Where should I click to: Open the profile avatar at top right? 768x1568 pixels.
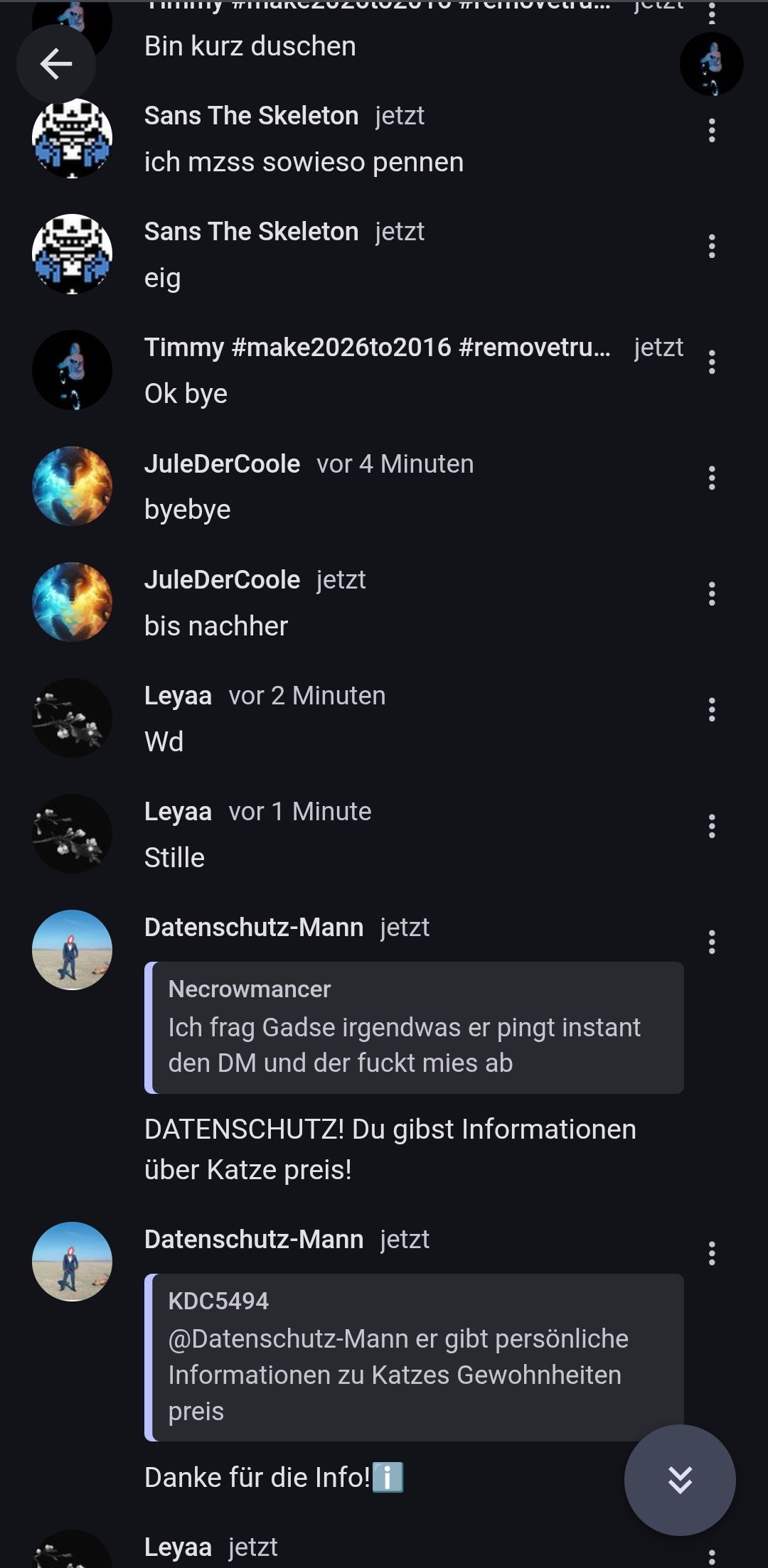[711, 64]
